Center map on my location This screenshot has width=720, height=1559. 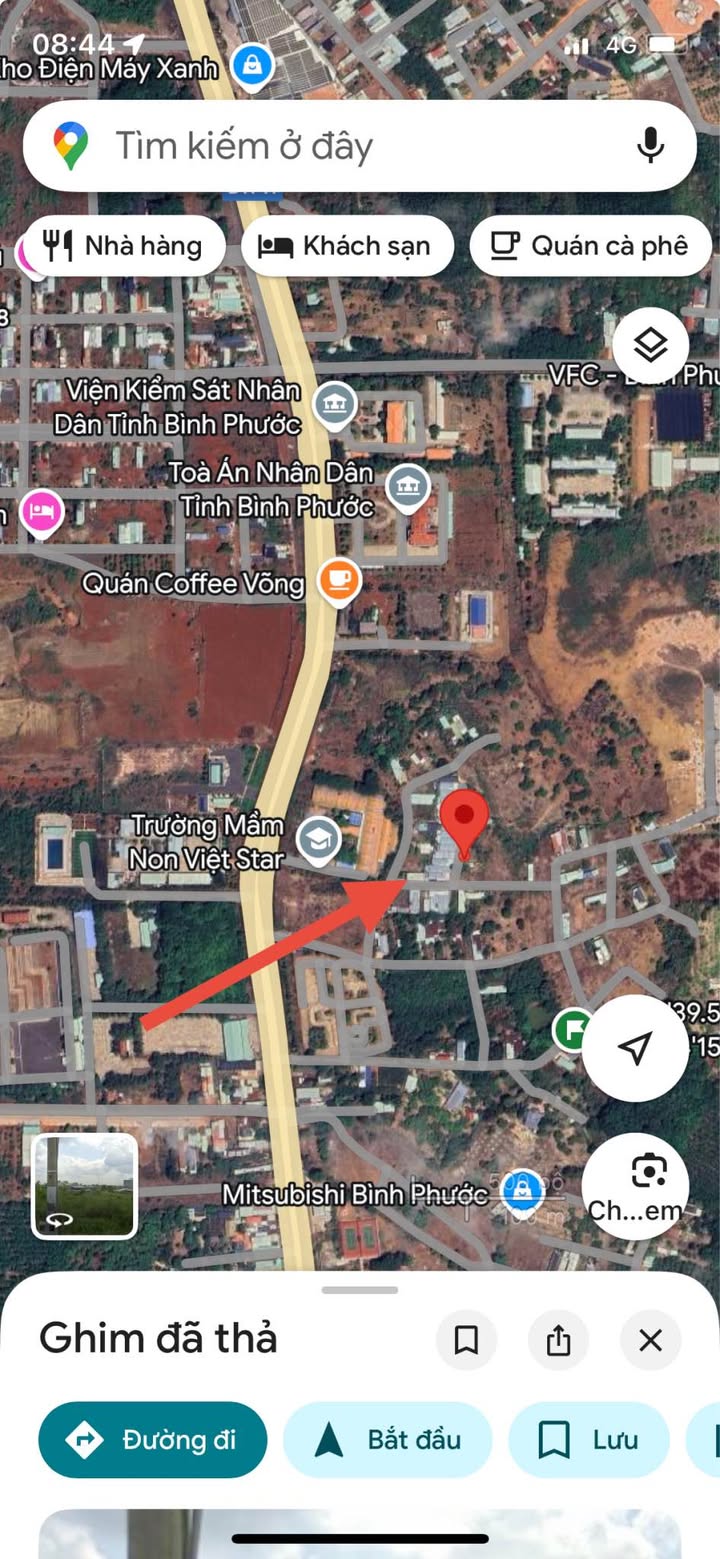(x=635, y=1048)
